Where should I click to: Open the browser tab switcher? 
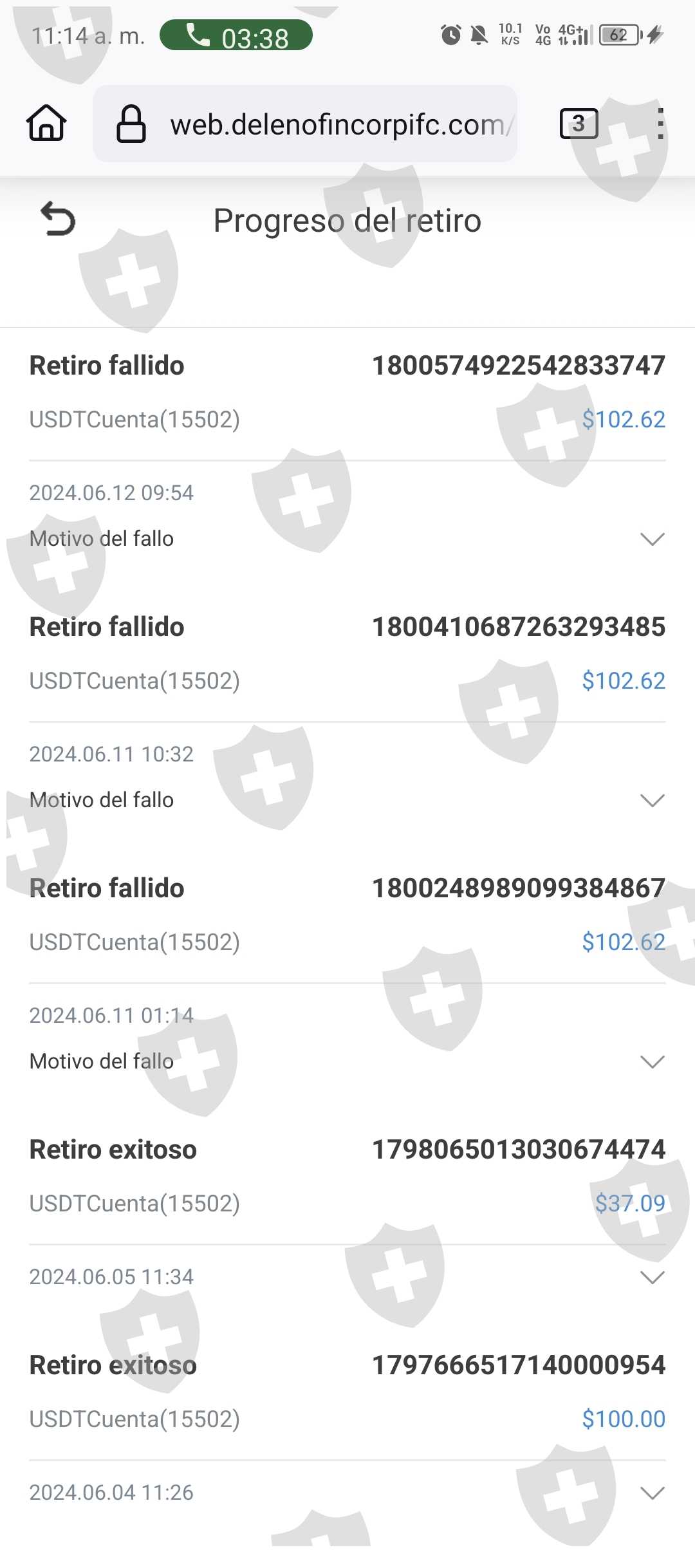579,124
